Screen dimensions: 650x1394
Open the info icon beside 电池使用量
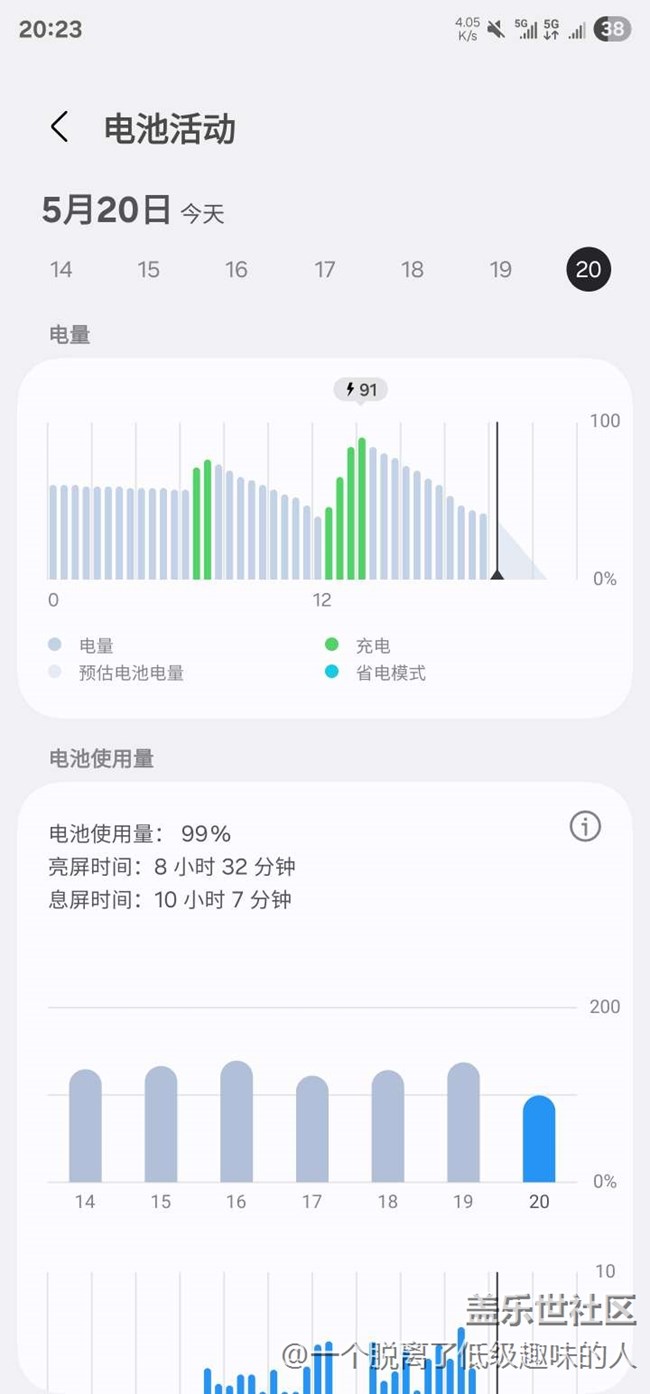coord(585,826)
